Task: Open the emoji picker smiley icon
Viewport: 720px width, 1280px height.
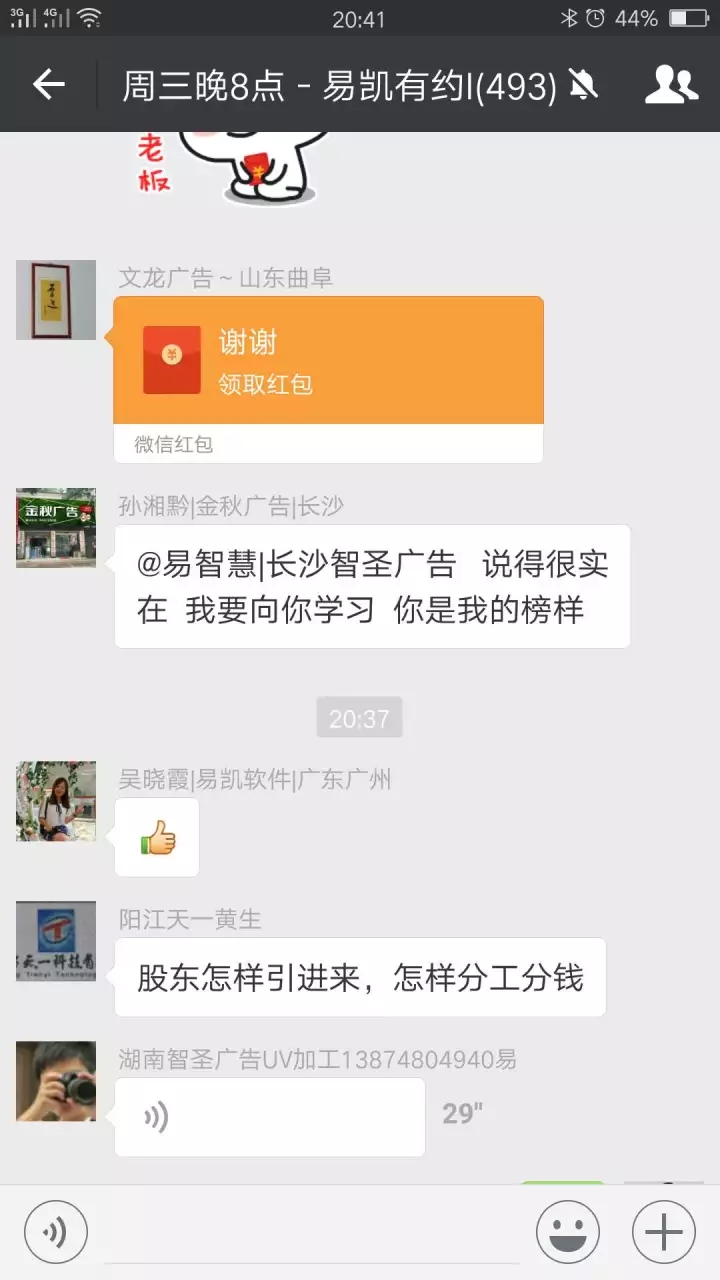Action: (x=566, y=1230)
